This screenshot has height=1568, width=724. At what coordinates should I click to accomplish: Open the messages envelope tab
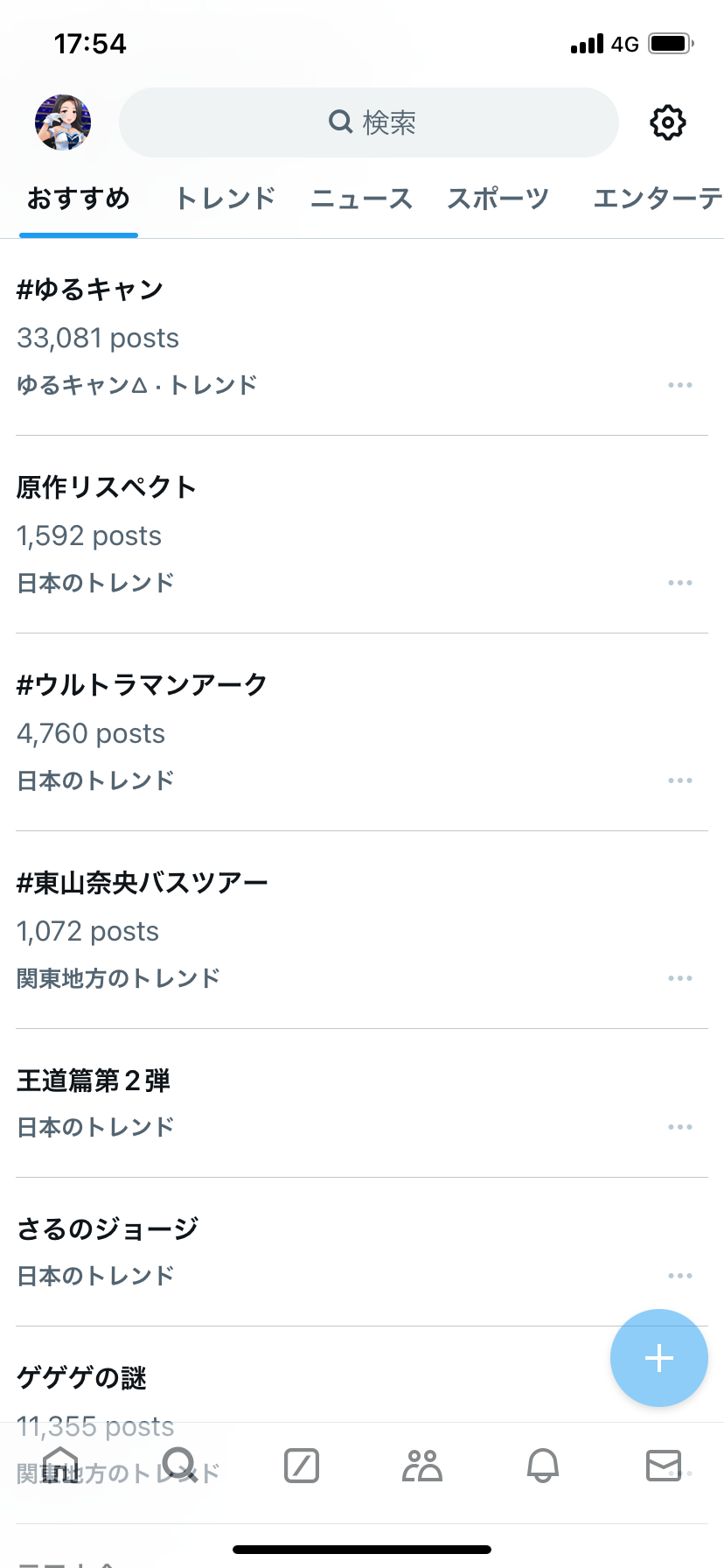663,1465
